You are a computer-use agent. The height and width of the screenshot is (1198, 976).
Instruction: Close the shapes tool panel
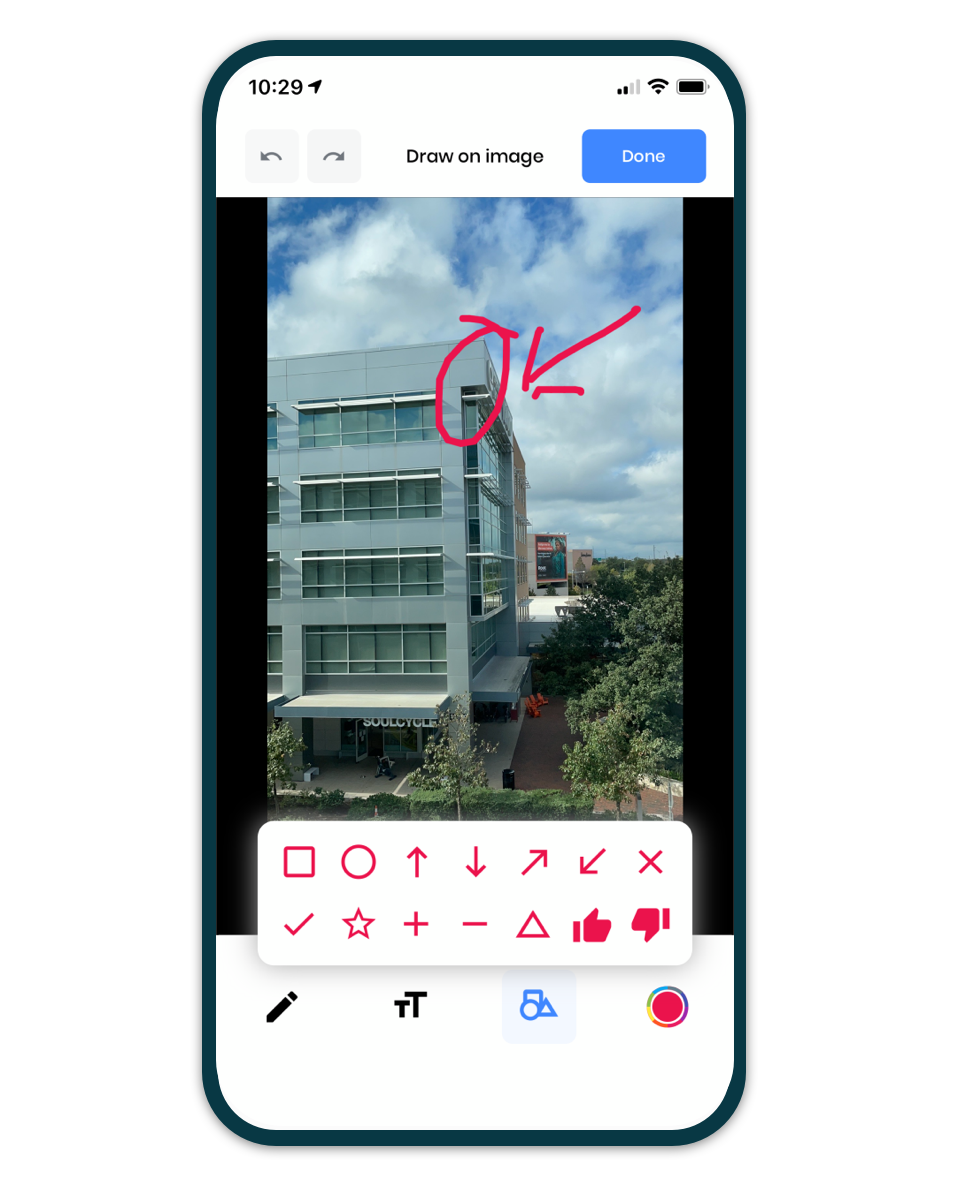click(539, 1006)
